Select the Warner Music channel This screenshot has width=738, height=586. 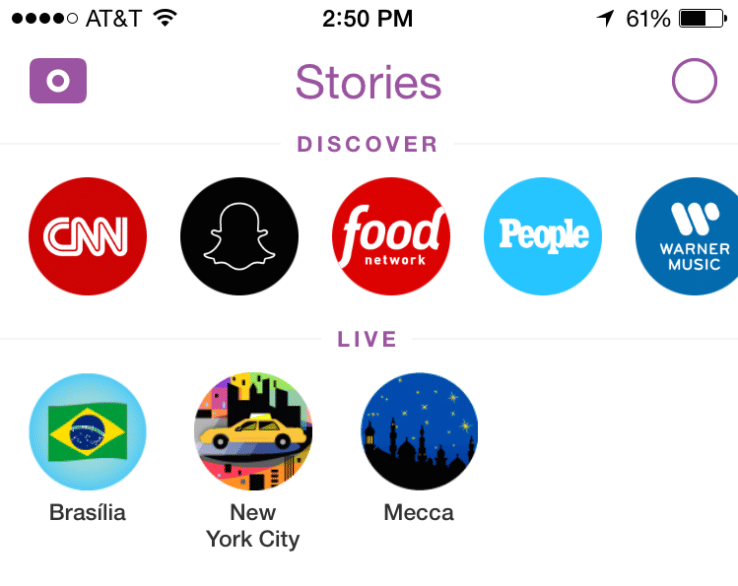[690, 237]
